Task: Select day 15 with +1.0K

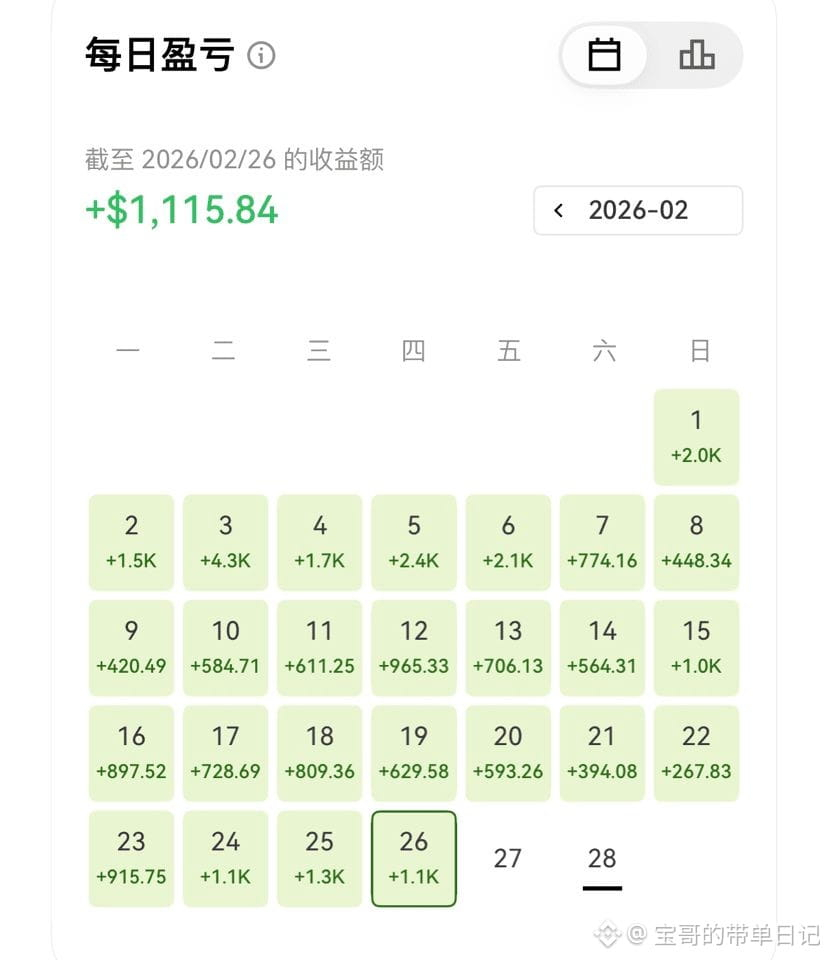Action: pos(696,647)
